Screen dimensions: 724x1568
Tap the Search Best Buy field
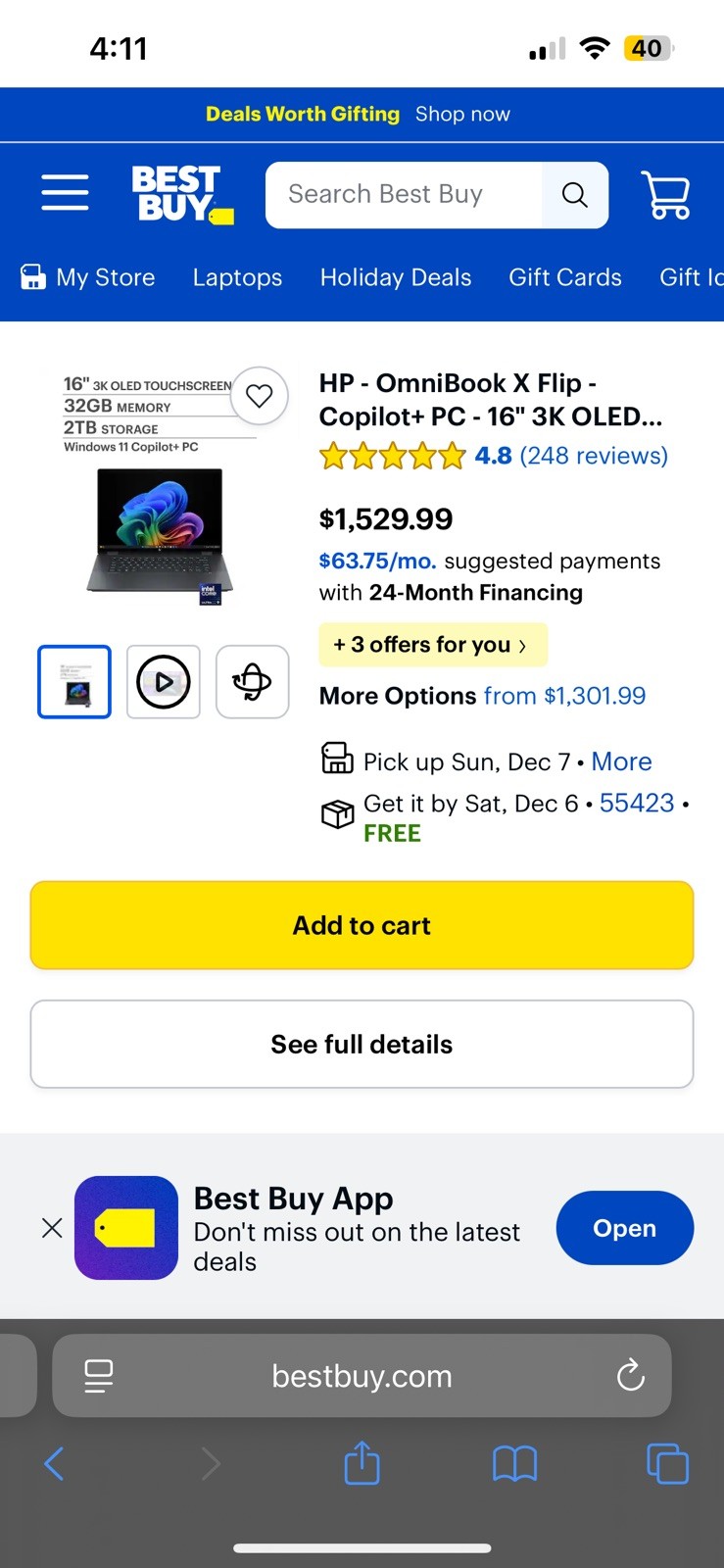coord(404,195)
